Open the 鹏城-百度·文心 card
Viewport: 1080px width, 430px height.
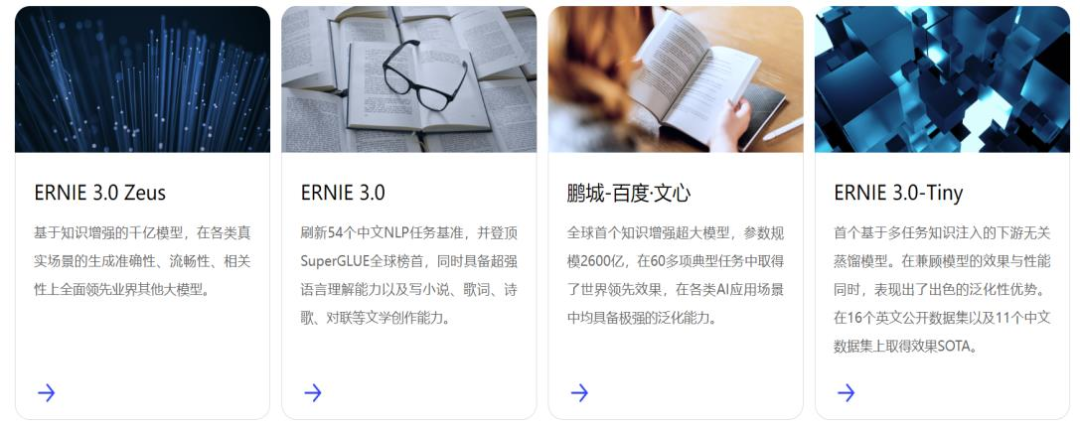(628, 192)
